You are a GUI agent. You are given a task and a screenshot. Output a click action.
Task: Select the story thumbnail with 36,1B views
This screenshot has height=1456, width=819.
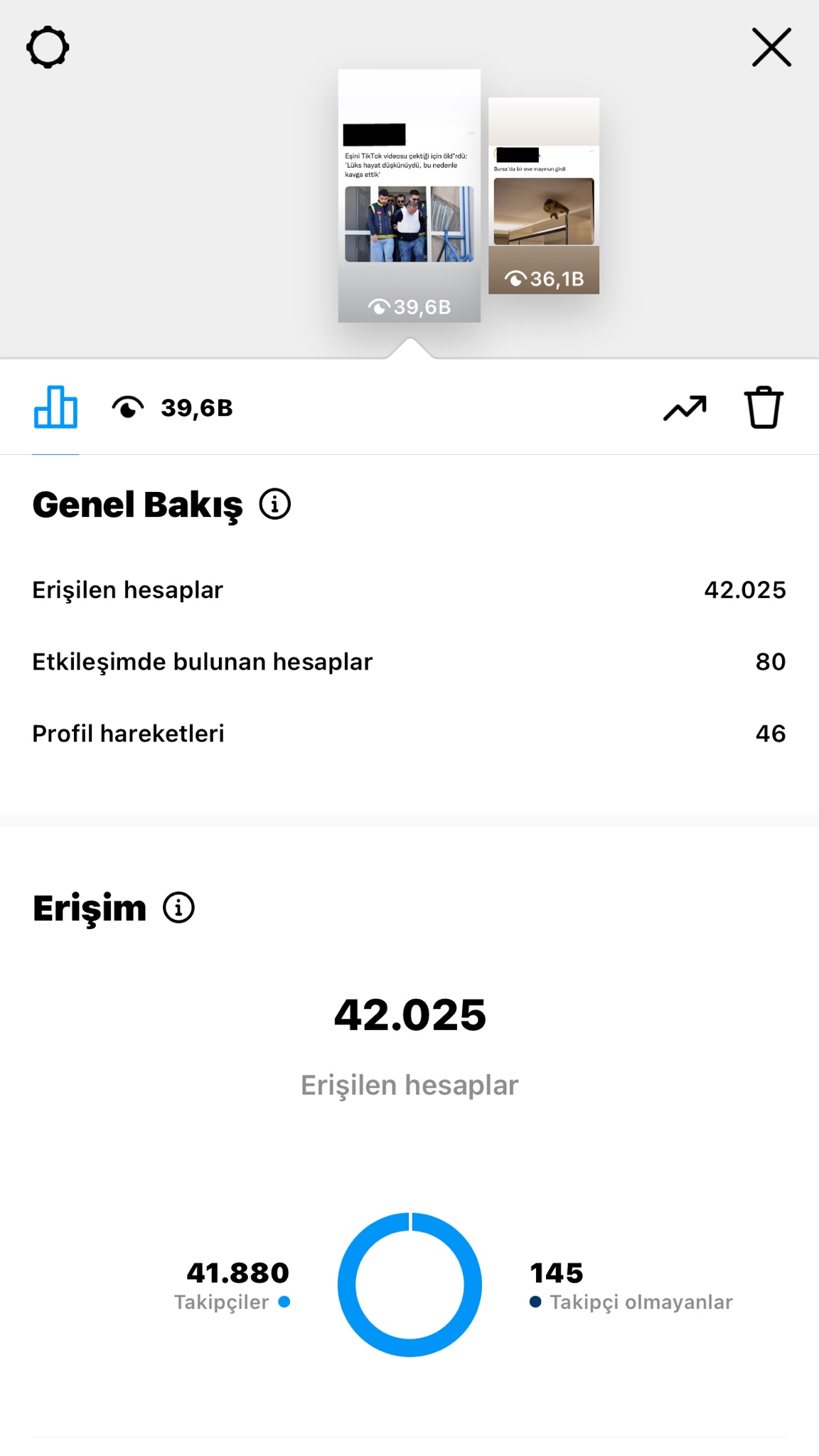[x=544, y=196]
